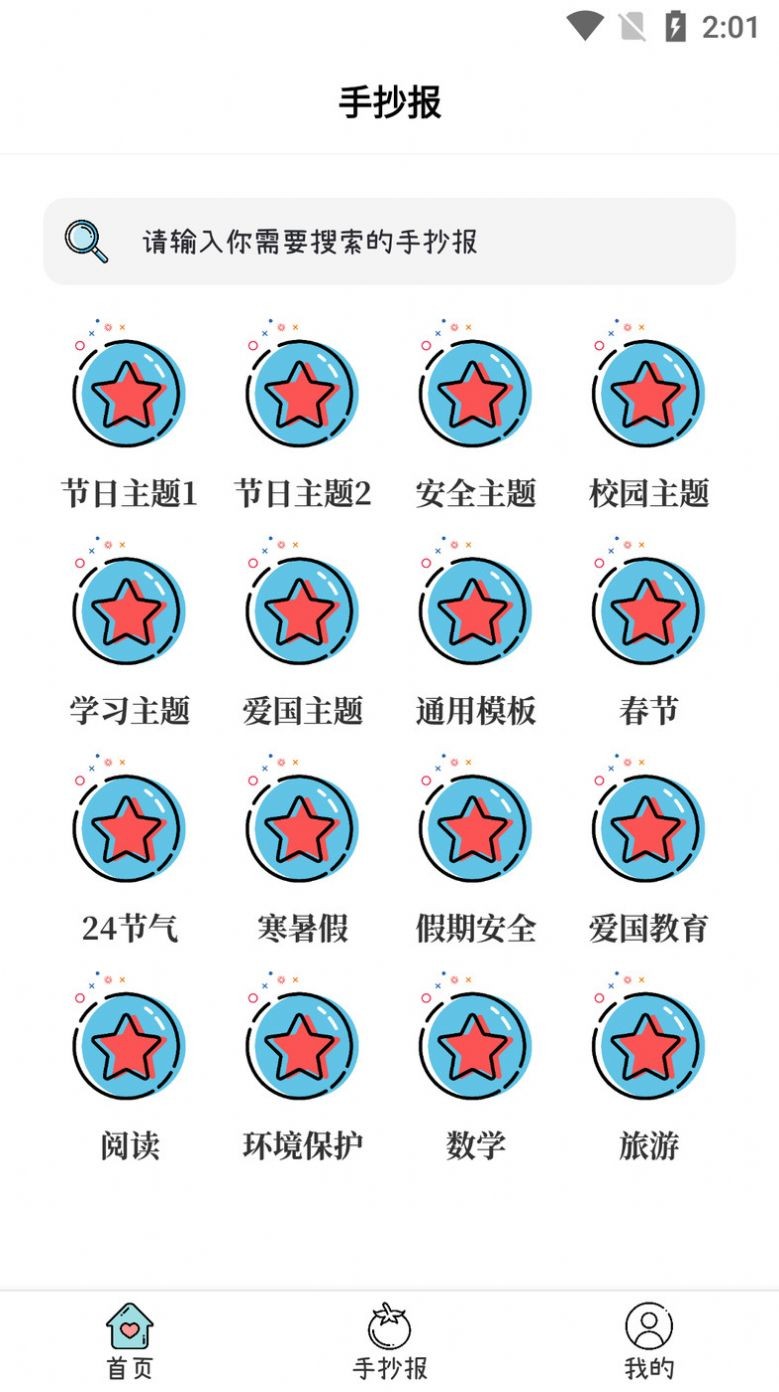Tap the search input field

tap(389, 240)
